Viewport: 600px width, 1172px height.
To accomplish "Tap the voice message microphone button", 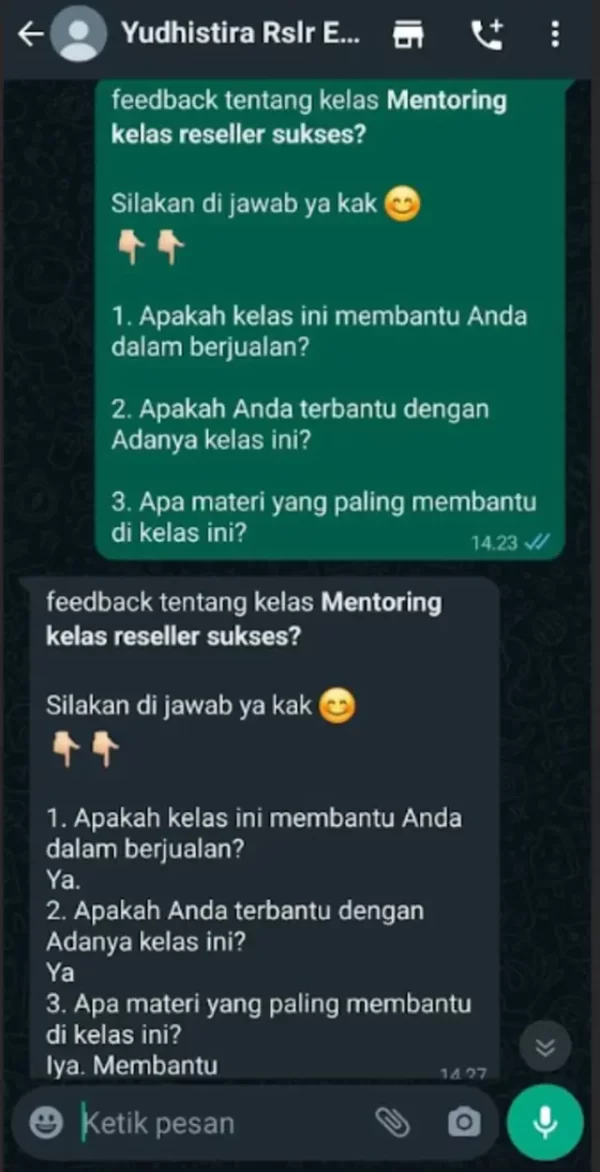I will [x=545, y=1124].
